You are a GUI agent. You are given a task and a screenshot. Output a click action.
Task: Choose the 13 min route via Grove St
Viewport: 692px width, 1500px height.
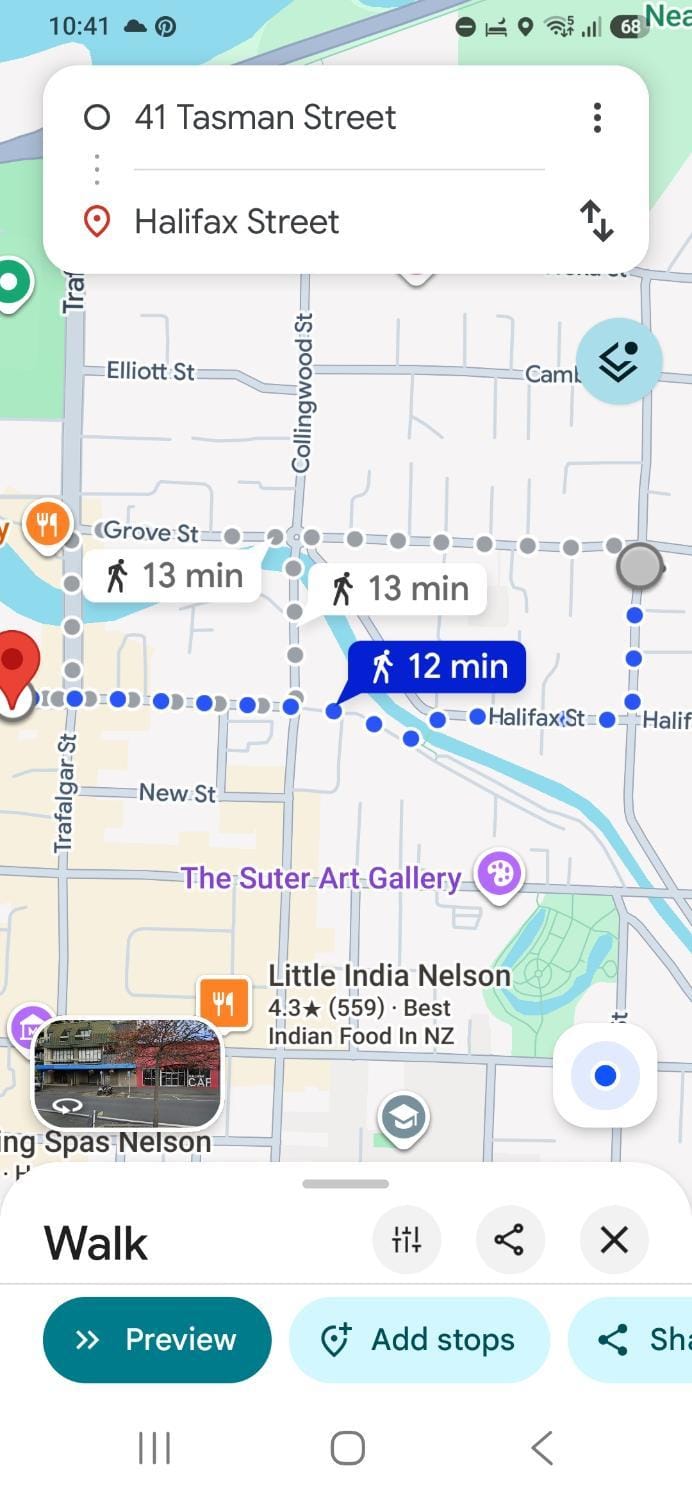click(x=173, y=576)
